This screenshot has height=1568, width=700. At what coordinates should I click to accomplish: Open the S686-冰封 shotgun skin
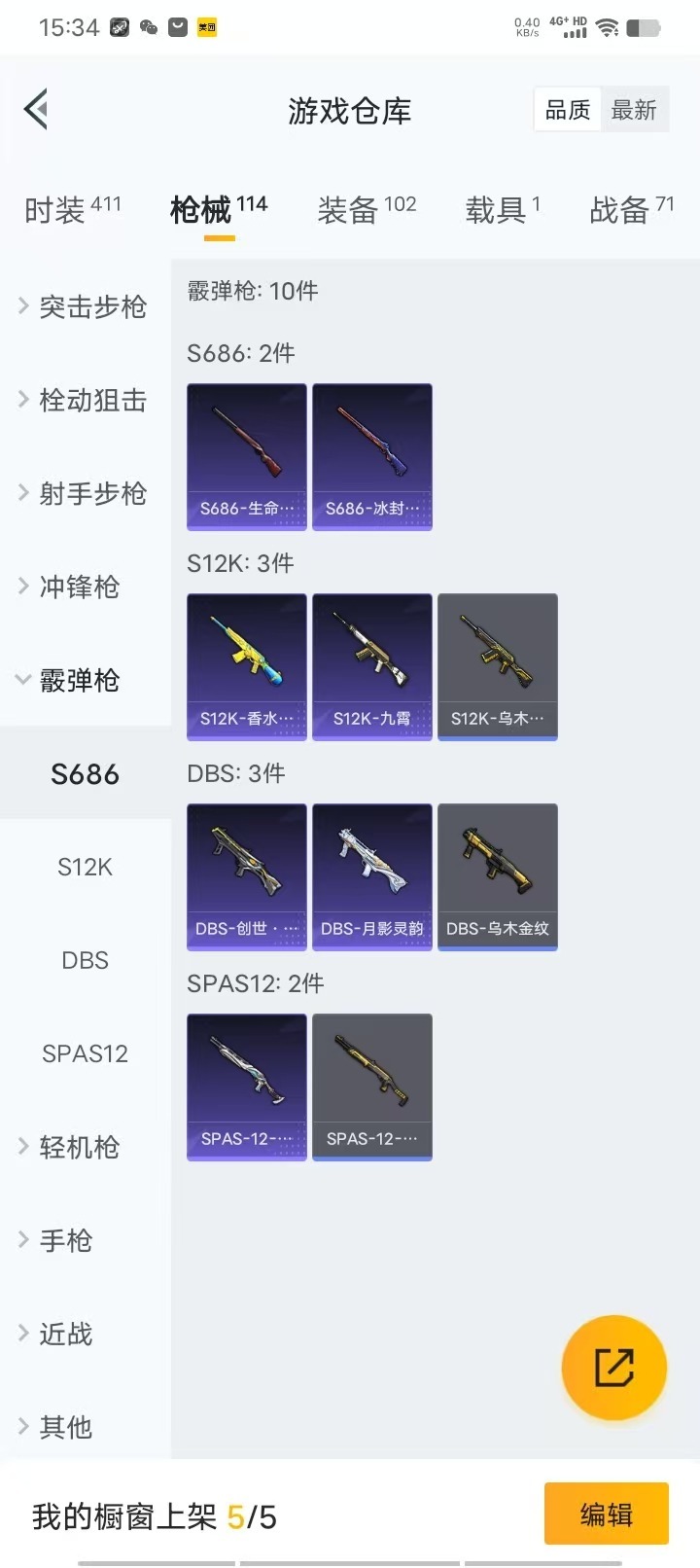(x=372, y=456)
